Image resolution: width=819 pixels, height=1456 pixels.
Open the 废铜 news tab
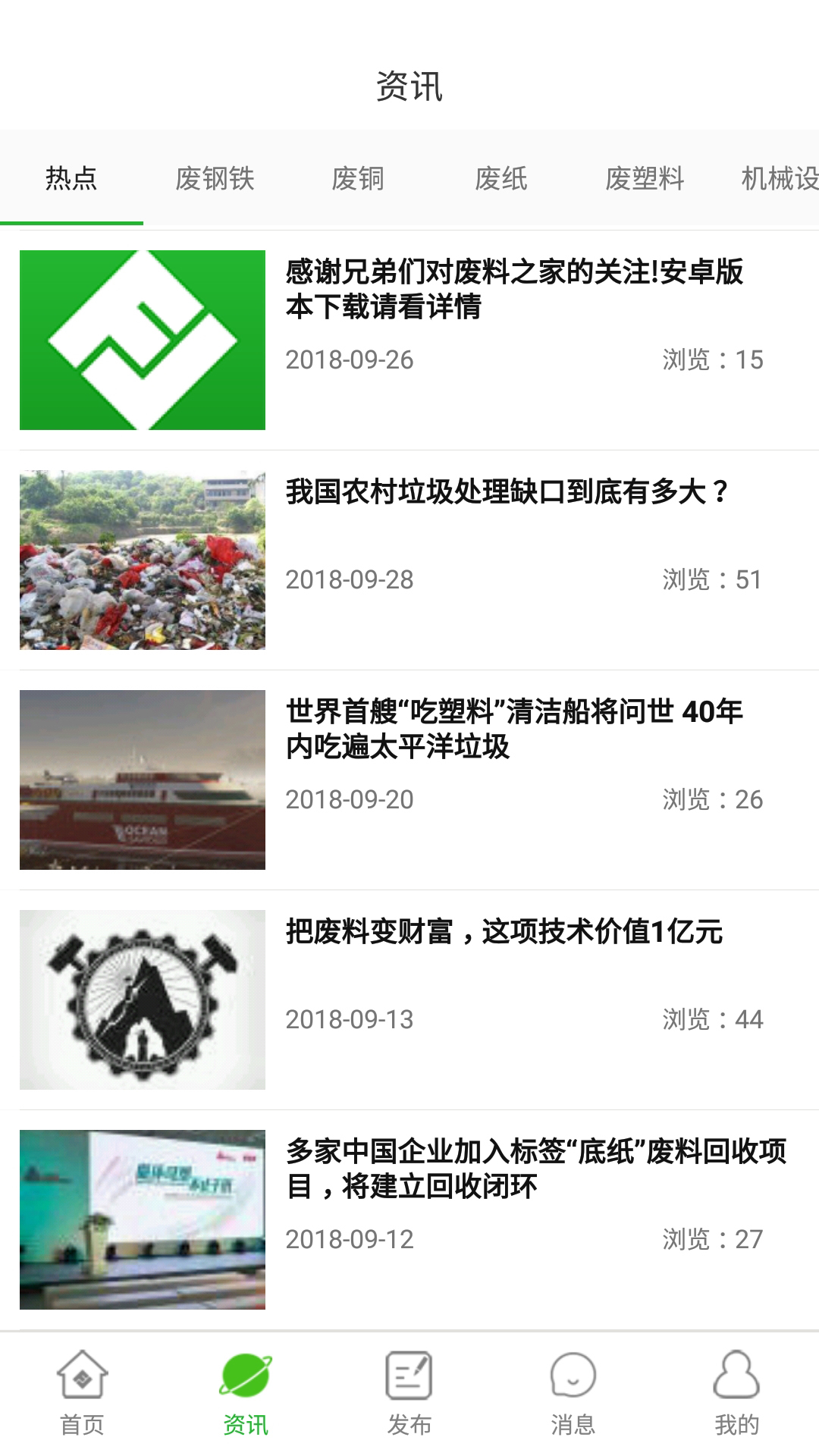point(358,179)
